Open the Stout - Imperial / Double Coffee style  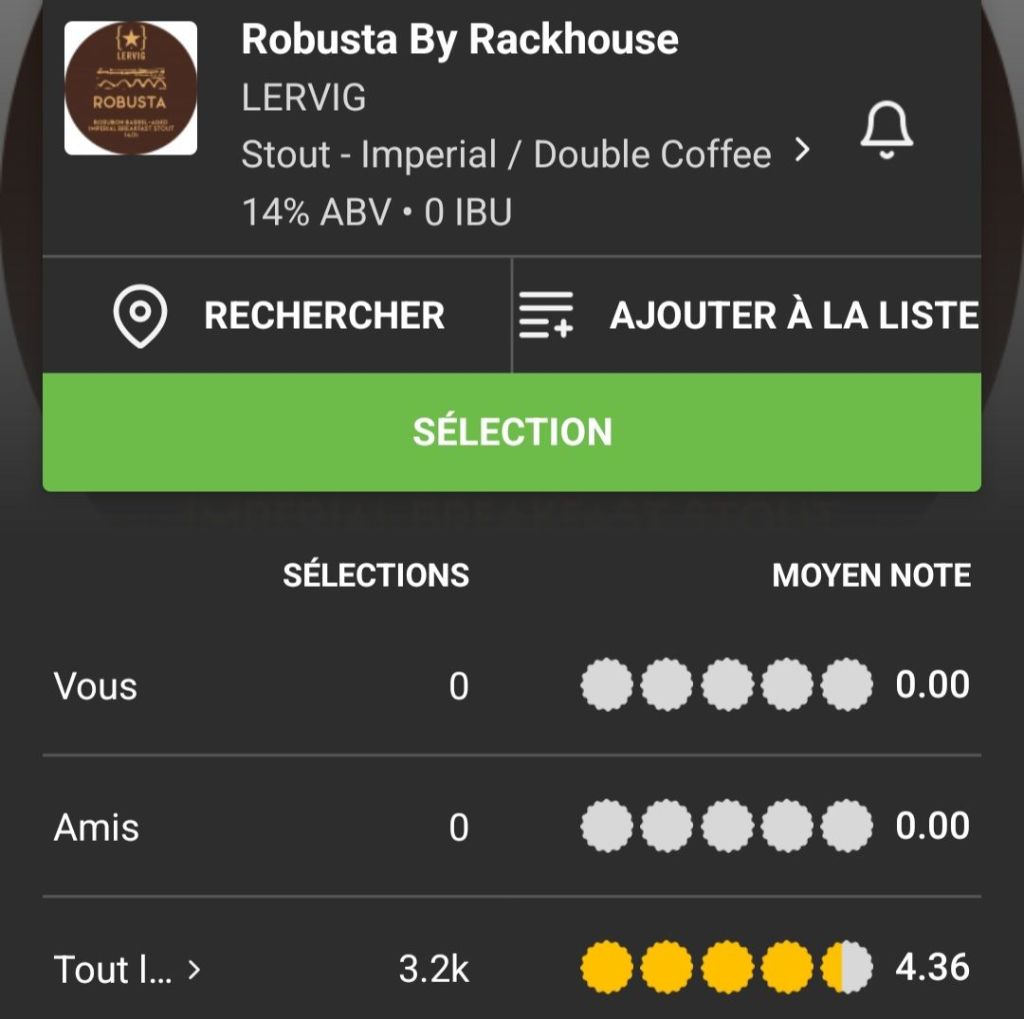[524, 155]
